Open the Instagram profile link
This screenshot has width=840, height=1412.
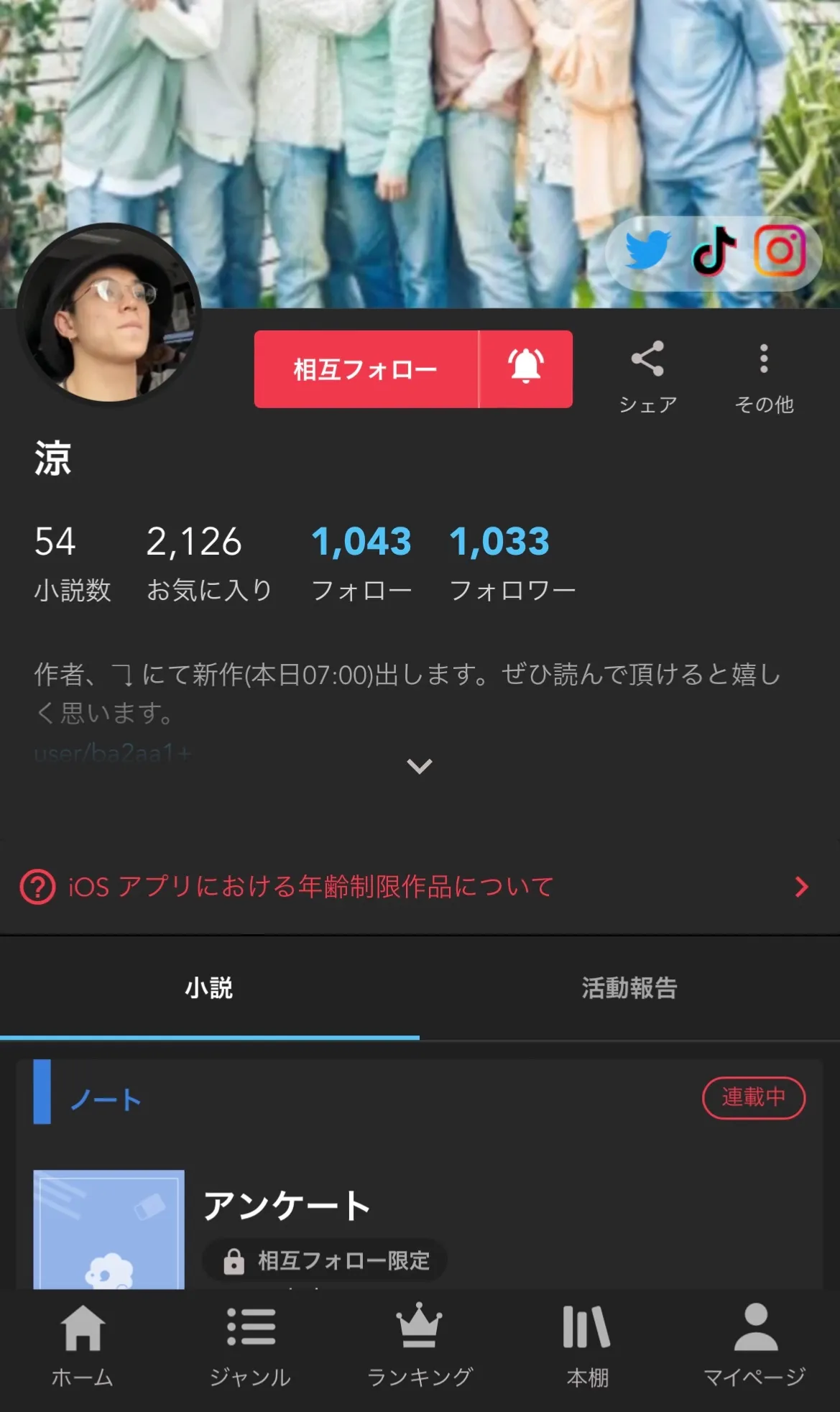(x=780, y=251)
